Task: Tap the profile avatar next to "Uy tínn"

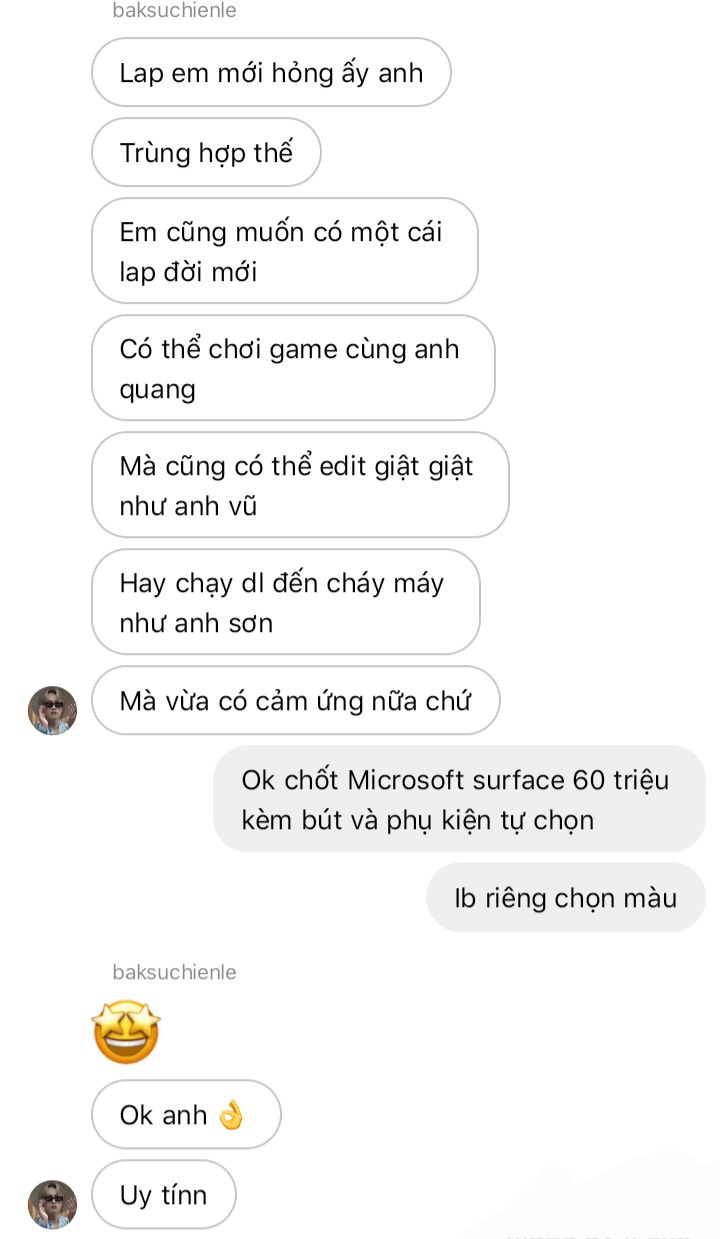Action: coord(52,1204)
